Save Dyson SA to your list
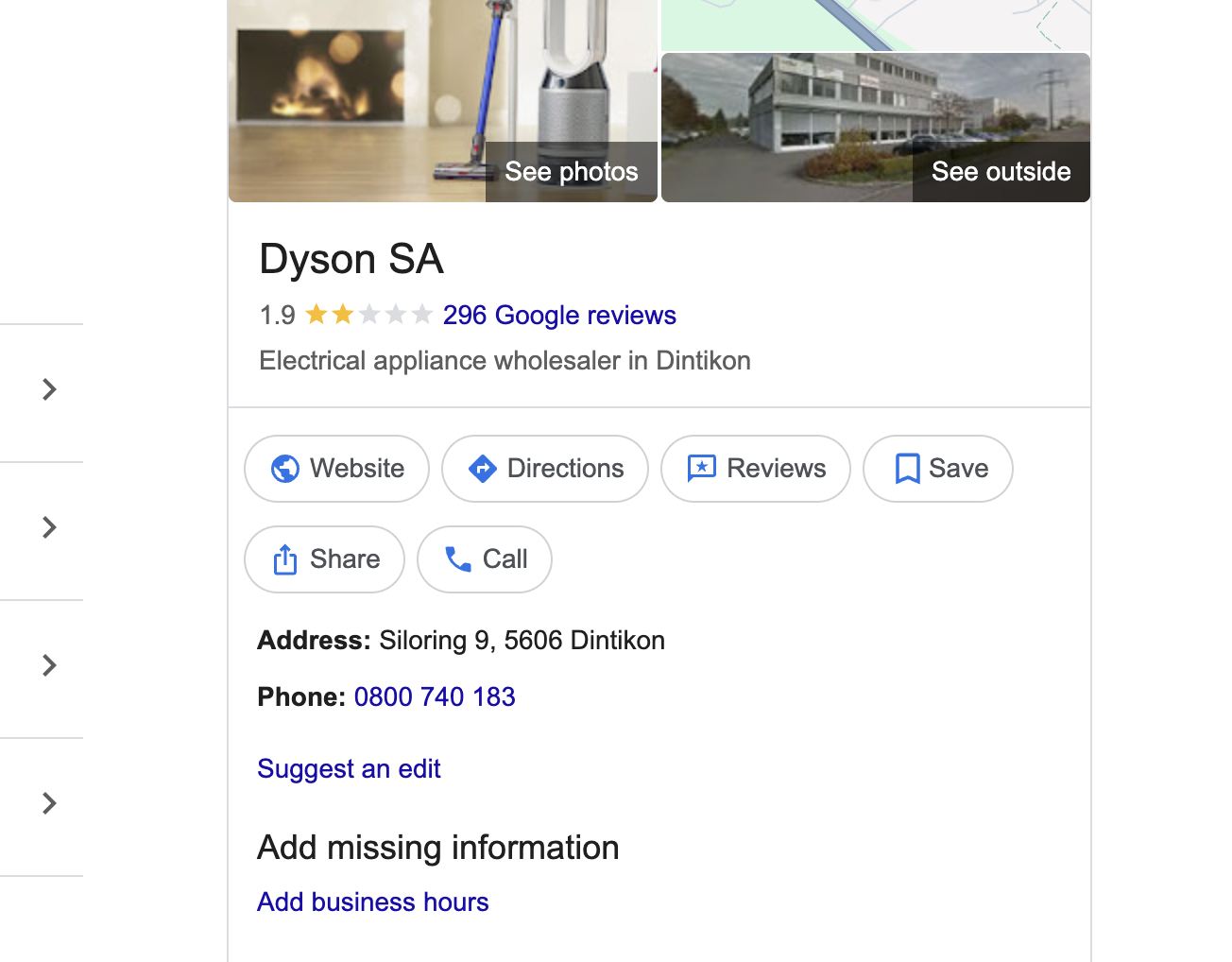 tap(938, 469)
